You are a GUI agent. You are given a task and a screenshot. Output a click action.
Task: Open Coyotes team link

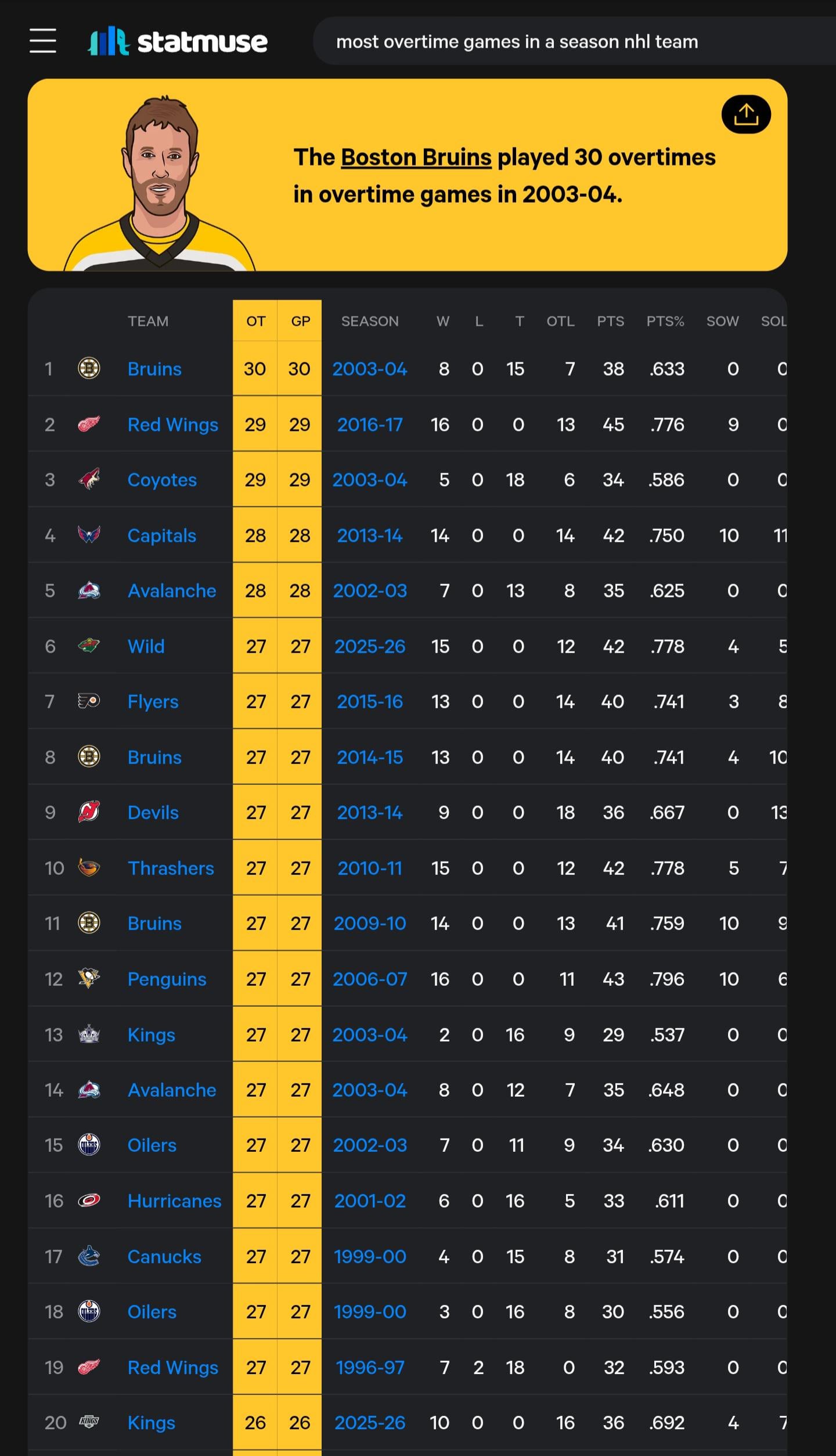162,480
